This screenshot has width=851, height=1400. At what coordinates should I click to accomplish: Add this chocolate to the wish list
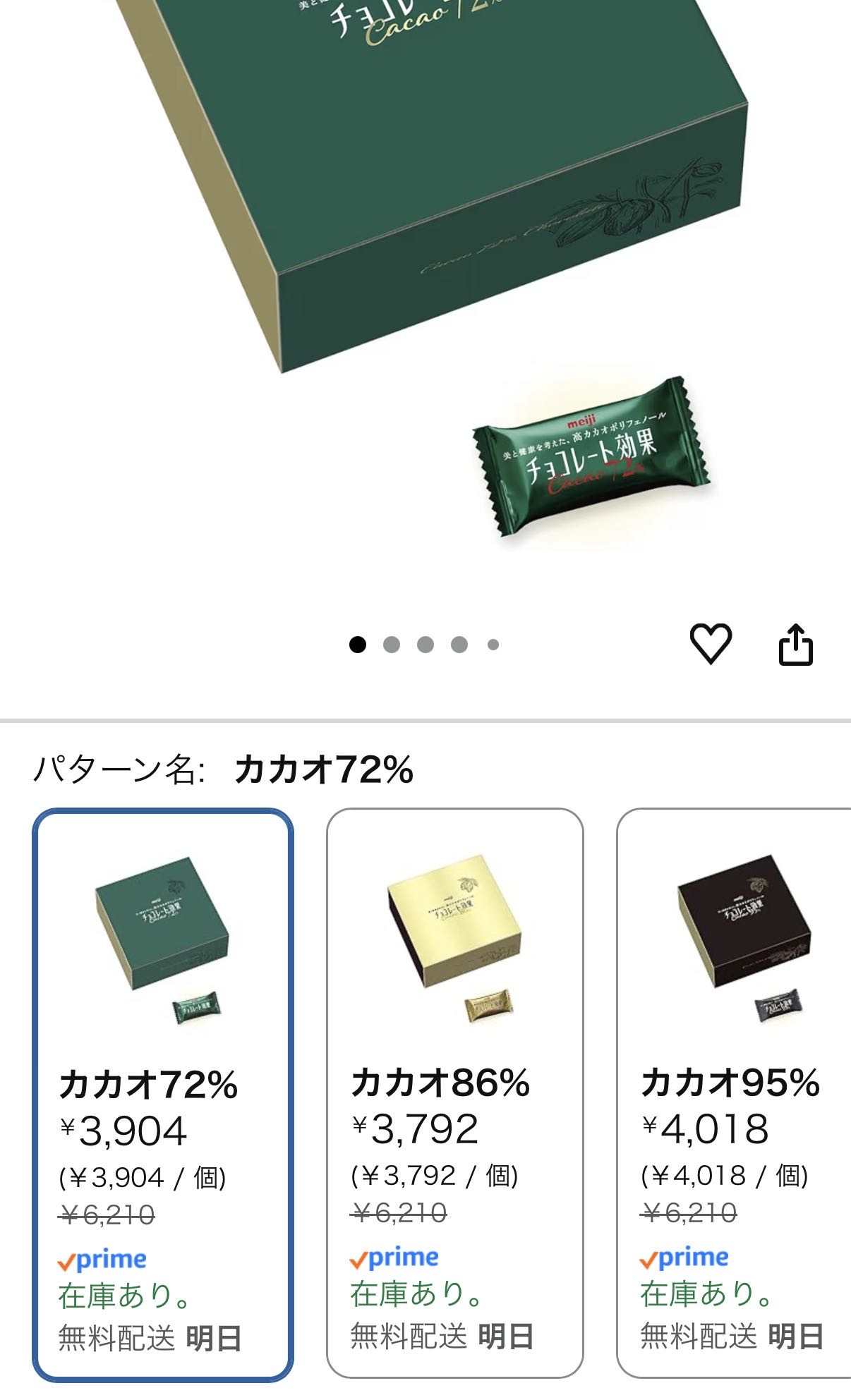[710, 643]
